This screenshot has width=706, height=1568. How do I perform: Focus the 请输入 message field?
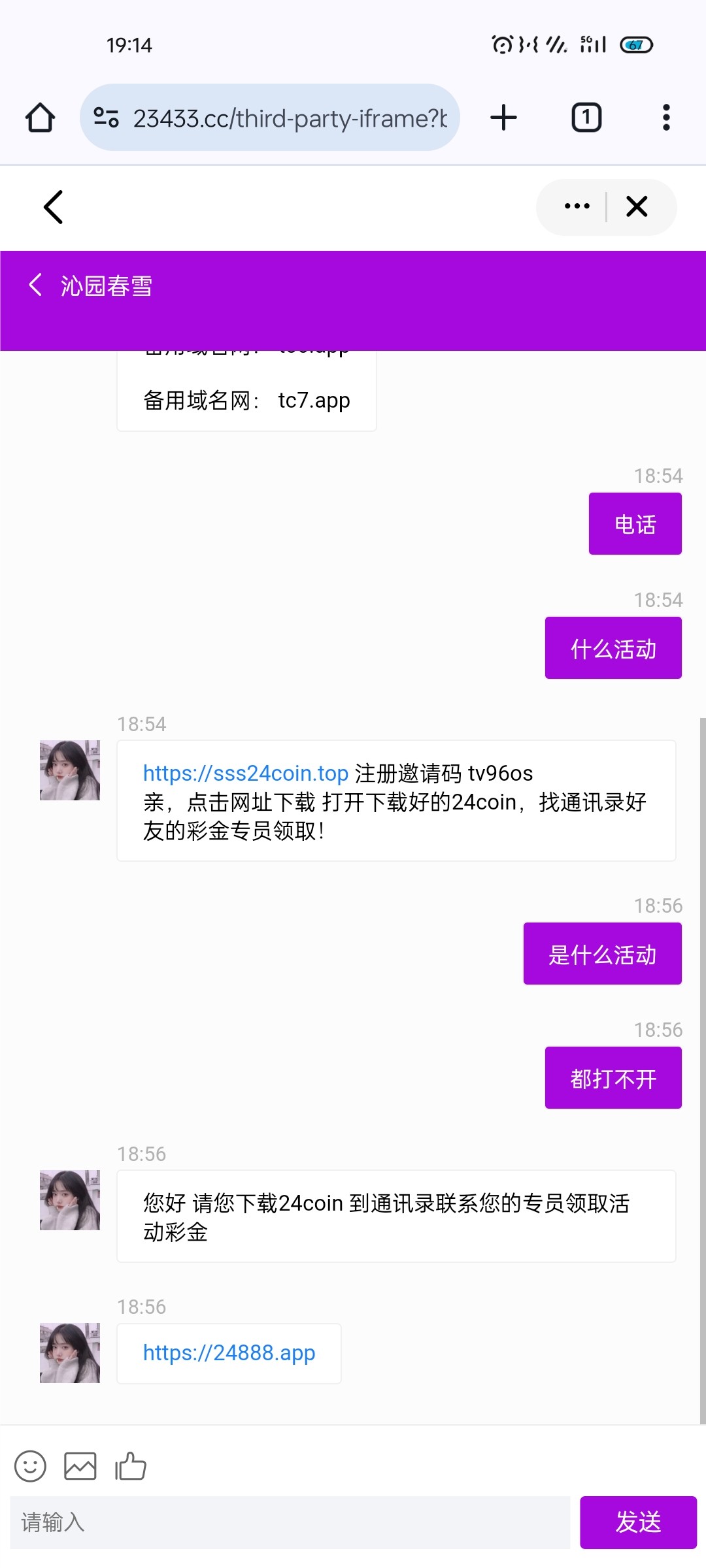tap(290, 1522)
